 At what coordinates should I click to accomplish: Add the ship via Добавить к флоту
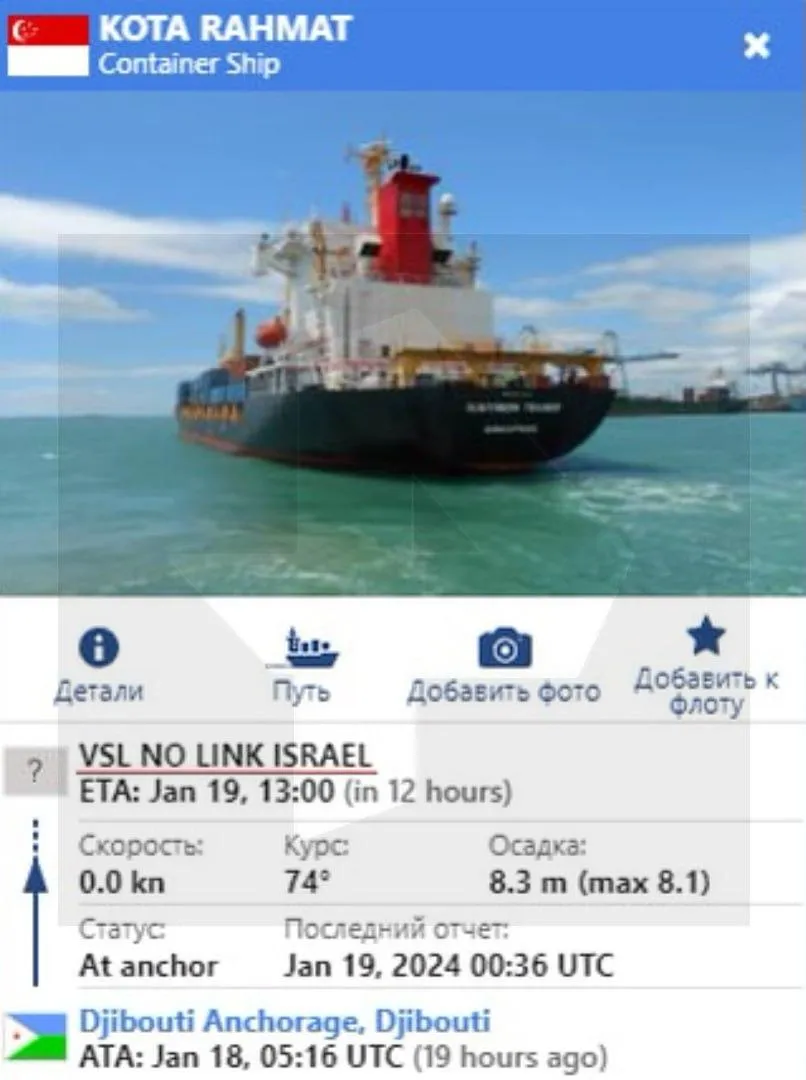(x=706, y=665)
